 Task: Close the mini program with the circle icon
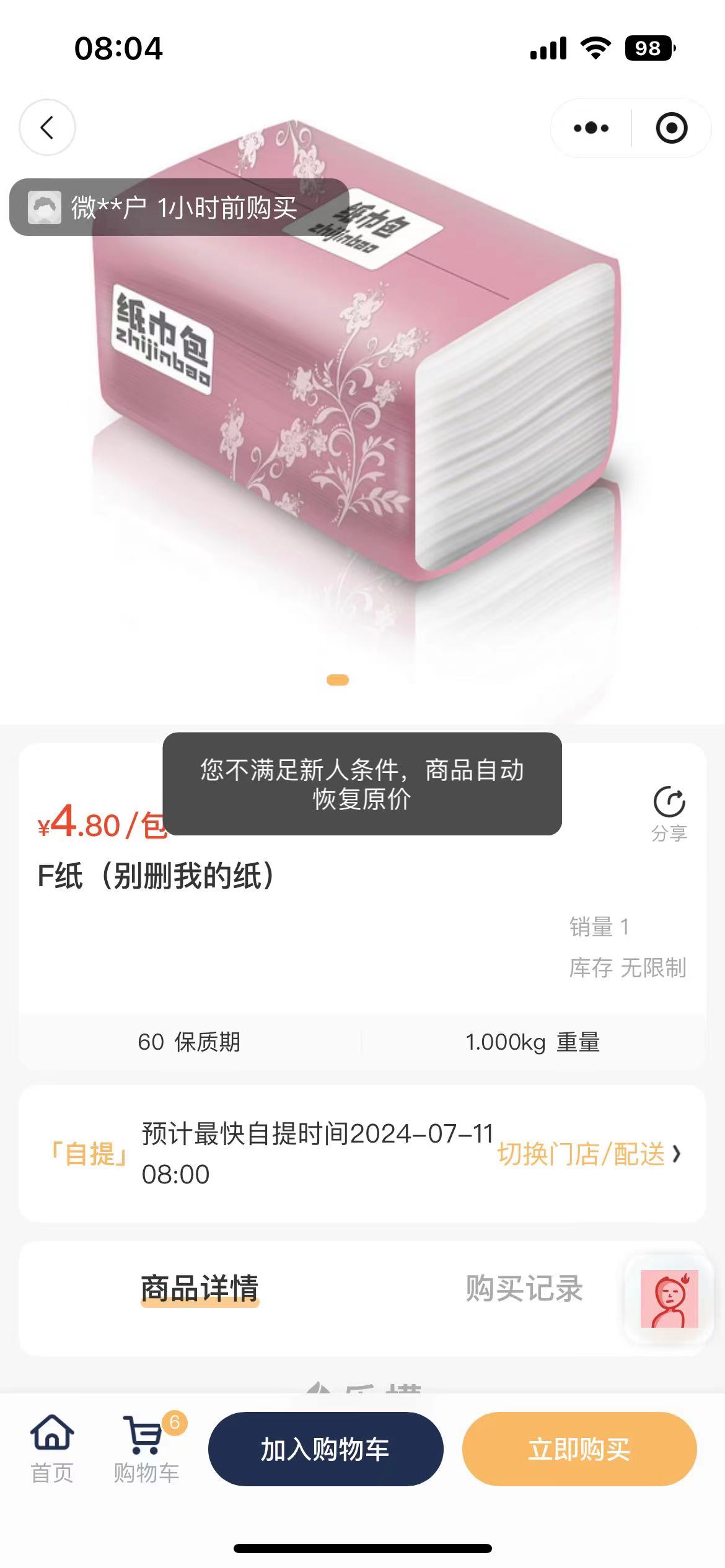[671, 128]
